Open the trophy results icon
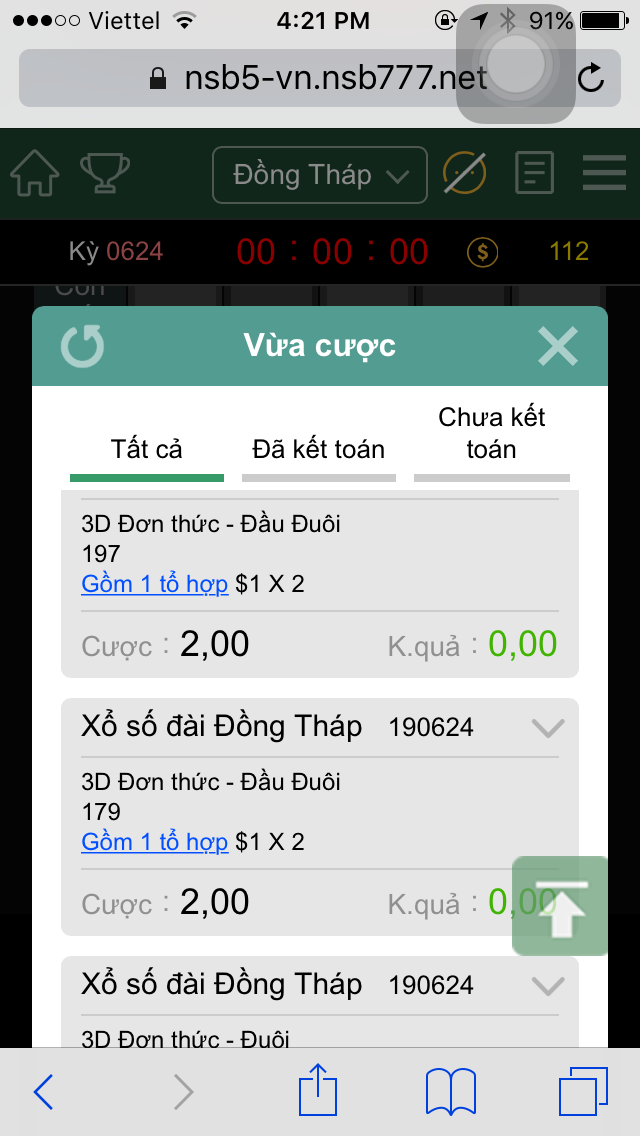Screen dimensions: 640x1136 coord(104,174)
